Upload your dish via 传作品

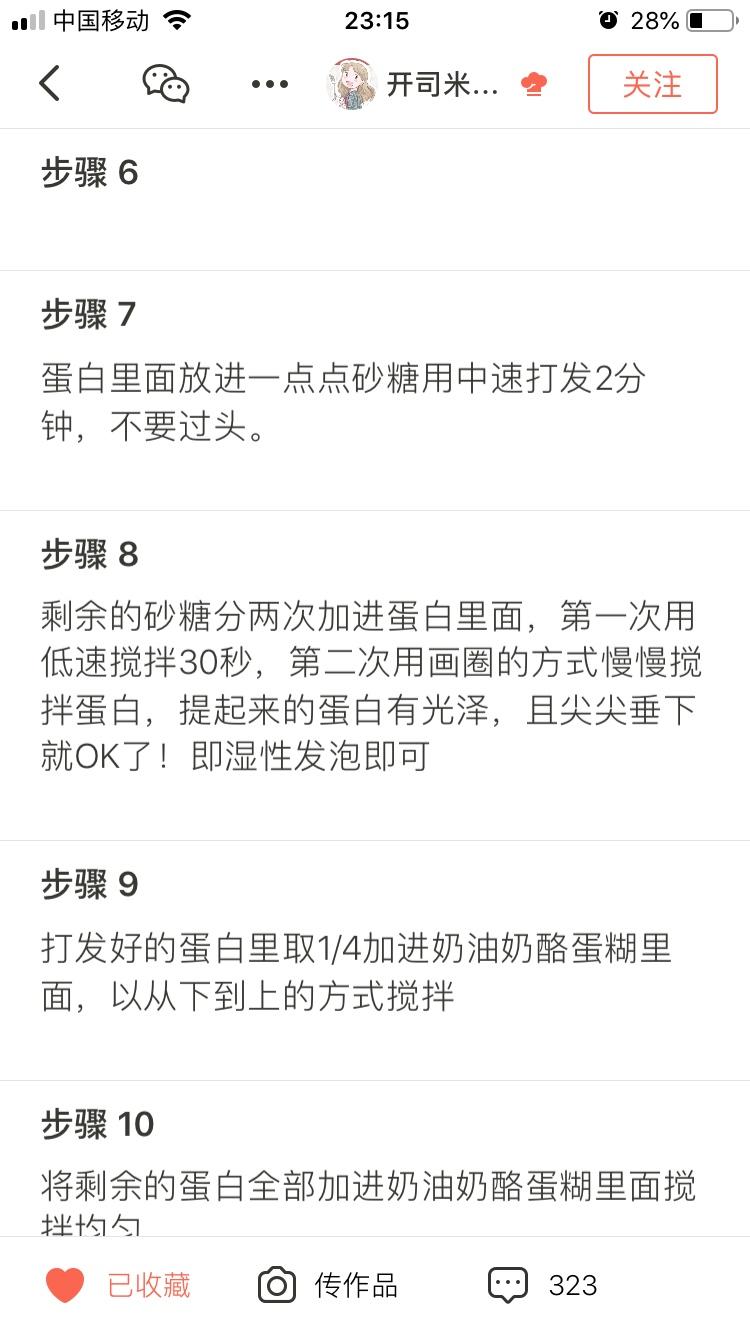(328, 1285)
